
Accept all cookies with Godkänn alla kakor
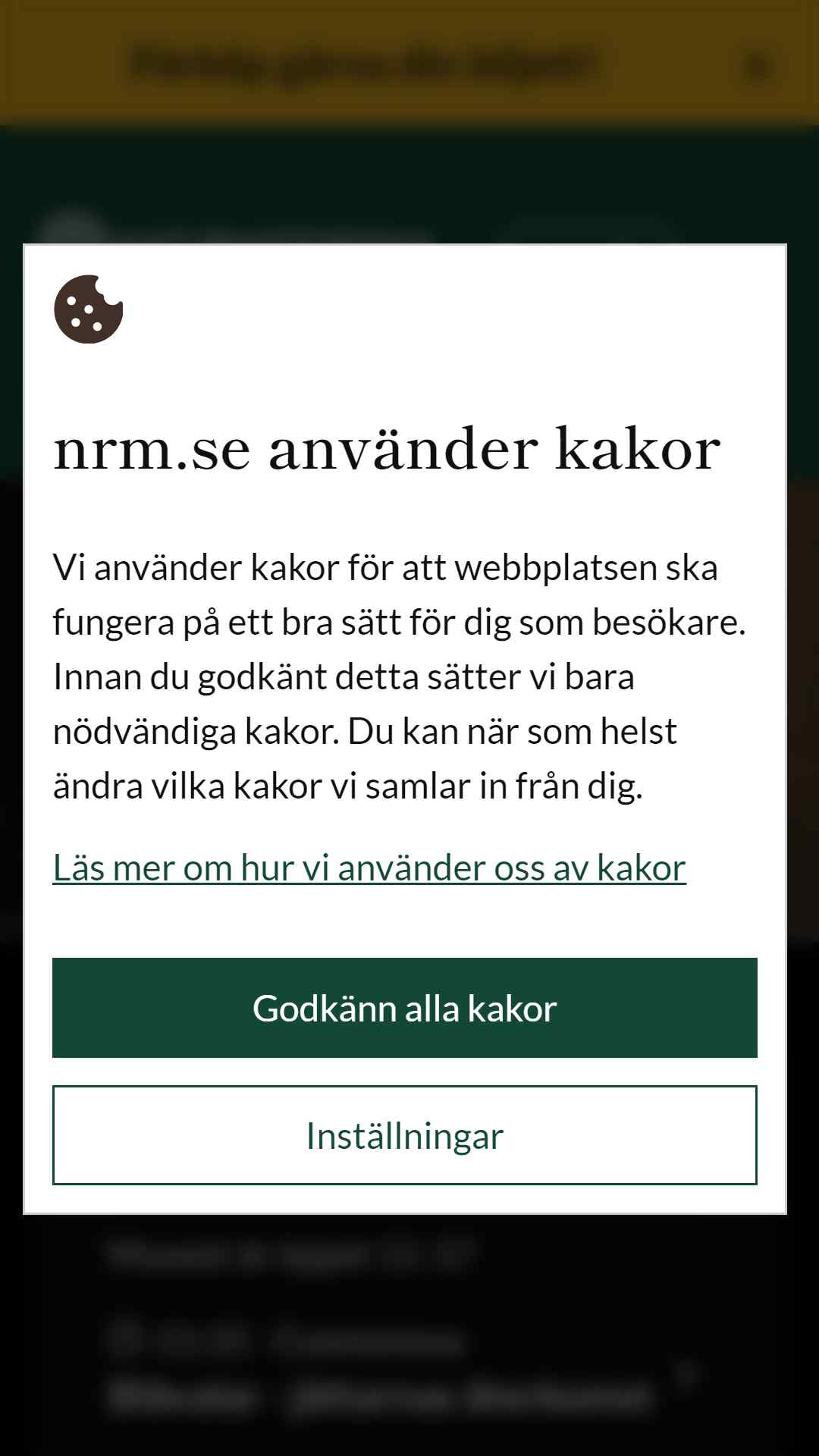click(x=404, y=1008)
